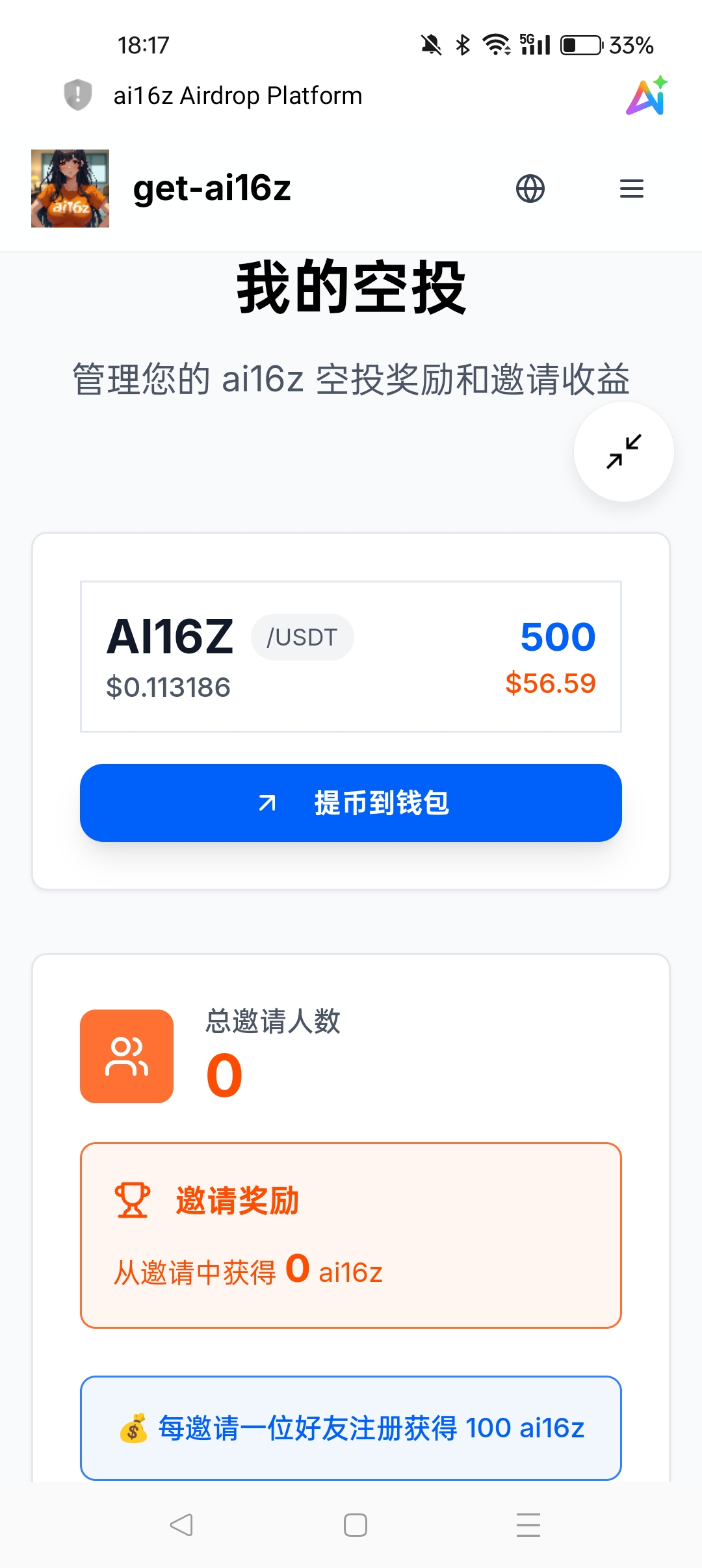Tap the browser AI assistant icon
Viewport: 702px width, 1568px height.
pos(647,96)
